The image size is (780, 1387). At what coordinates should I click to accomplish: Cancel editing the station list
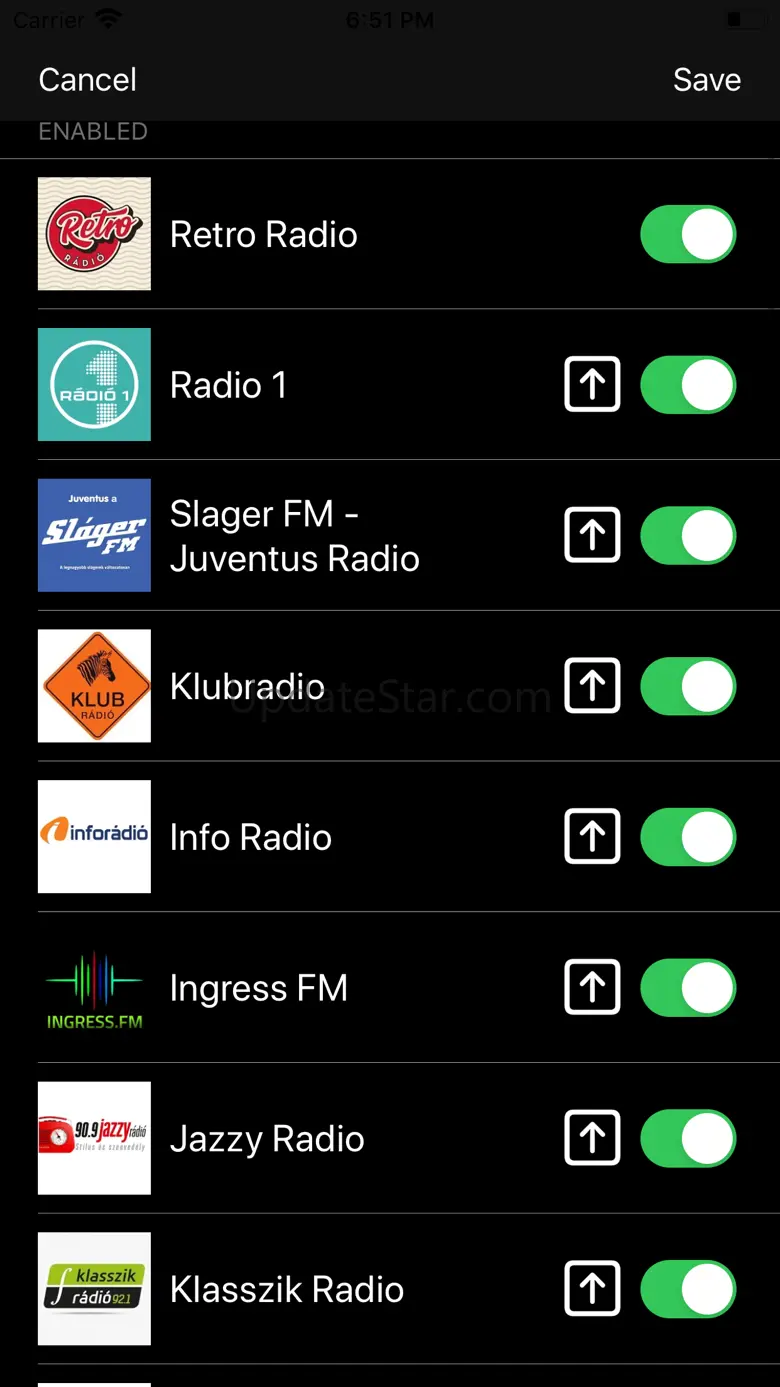(x=87, y=80)
